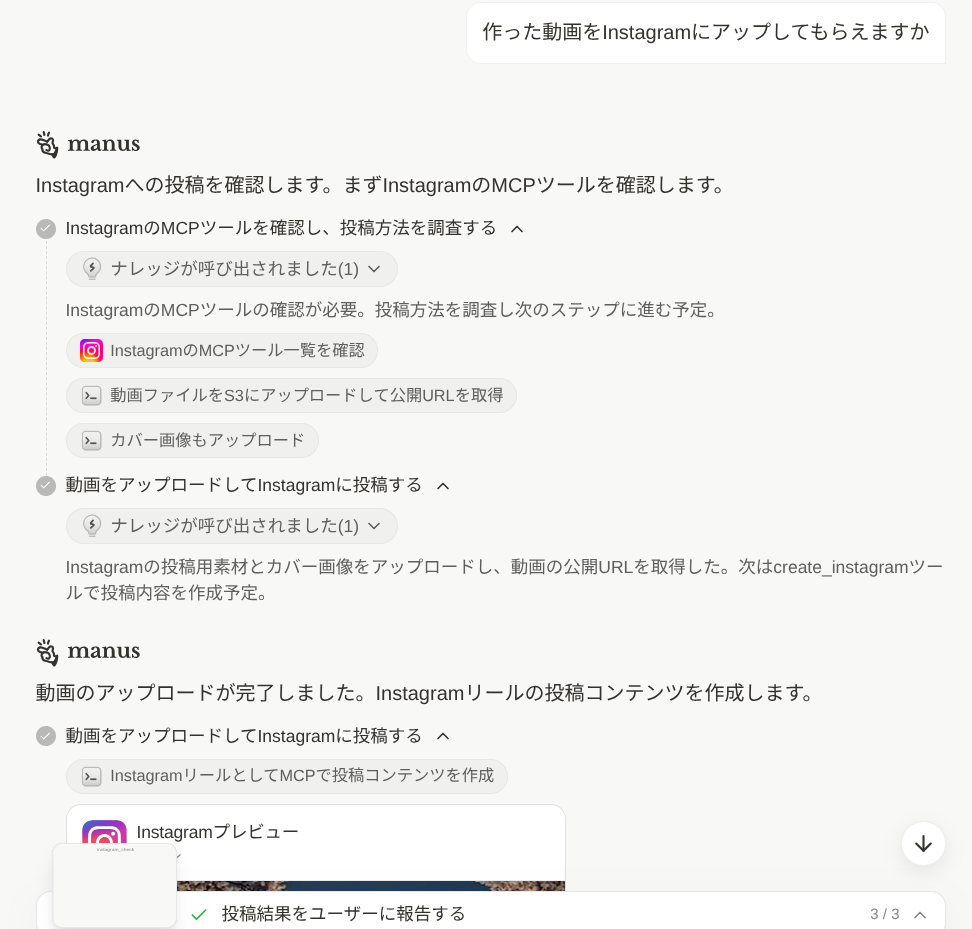Open the 動画ファイルをS3にアップロード terminal chip
972x929 pixels.
[x=291, y=396]
